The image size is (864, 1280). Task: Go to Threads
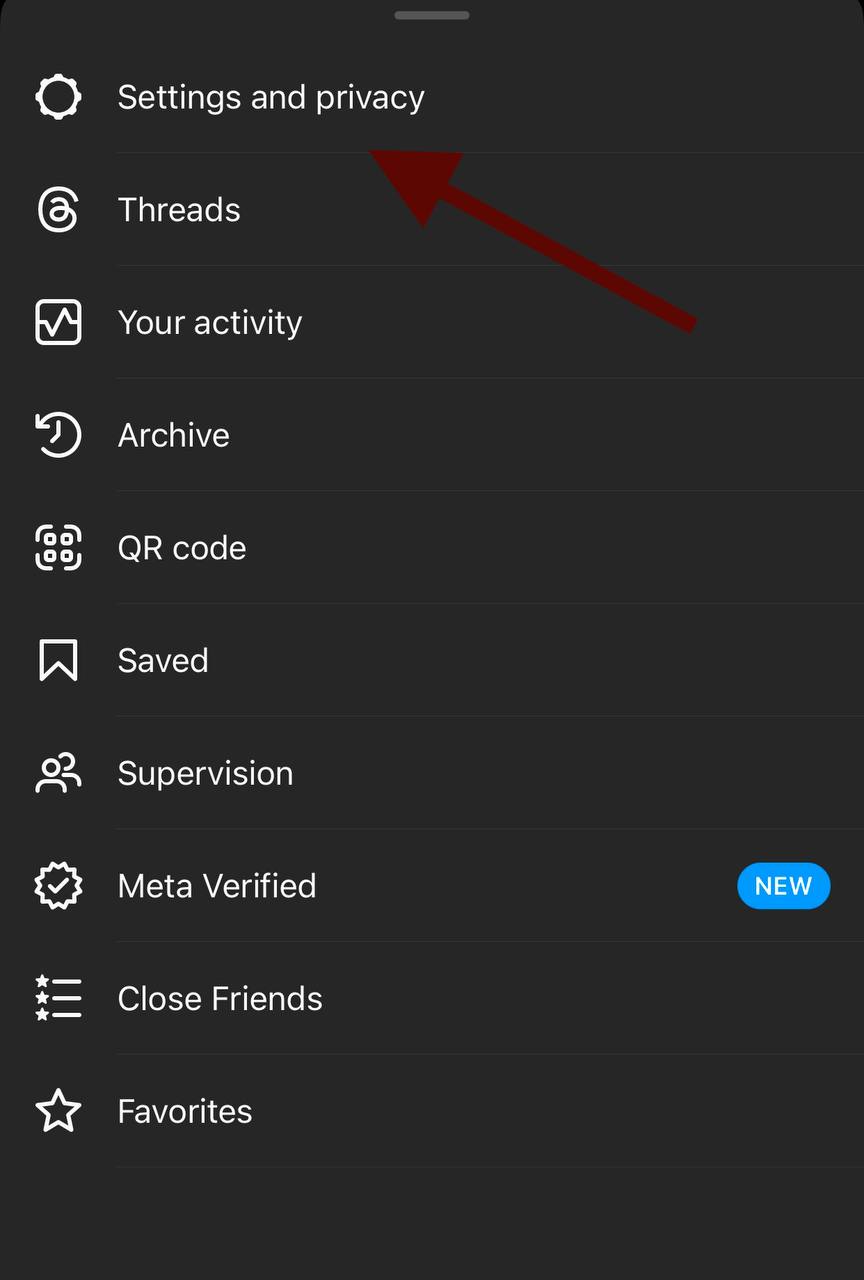pyautogui.click(x=179, y=210)
